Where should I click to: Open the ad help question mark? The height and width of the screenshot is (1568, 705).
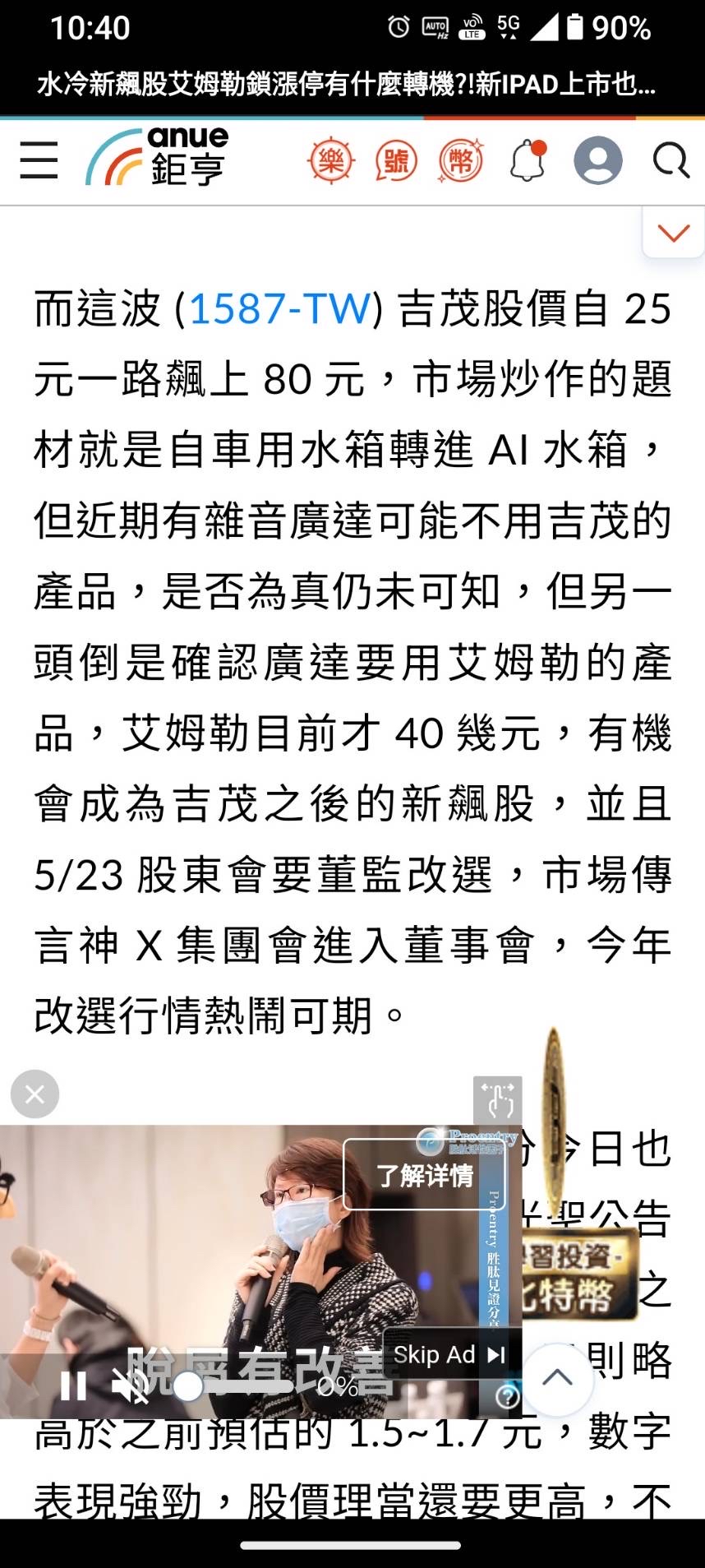tap(507, 1396)
